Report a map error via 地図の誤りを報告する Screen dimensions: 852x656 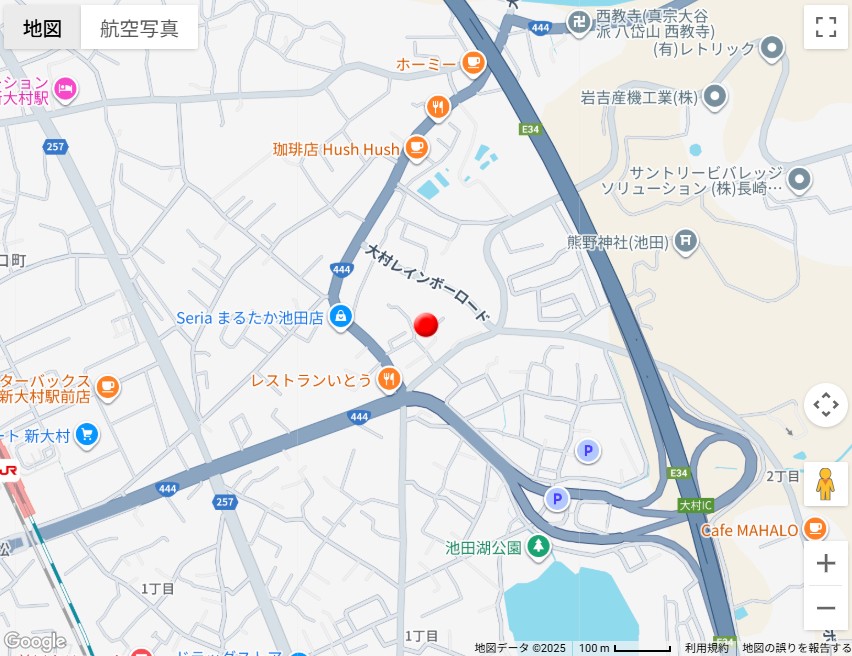click(x=796, y=648)
